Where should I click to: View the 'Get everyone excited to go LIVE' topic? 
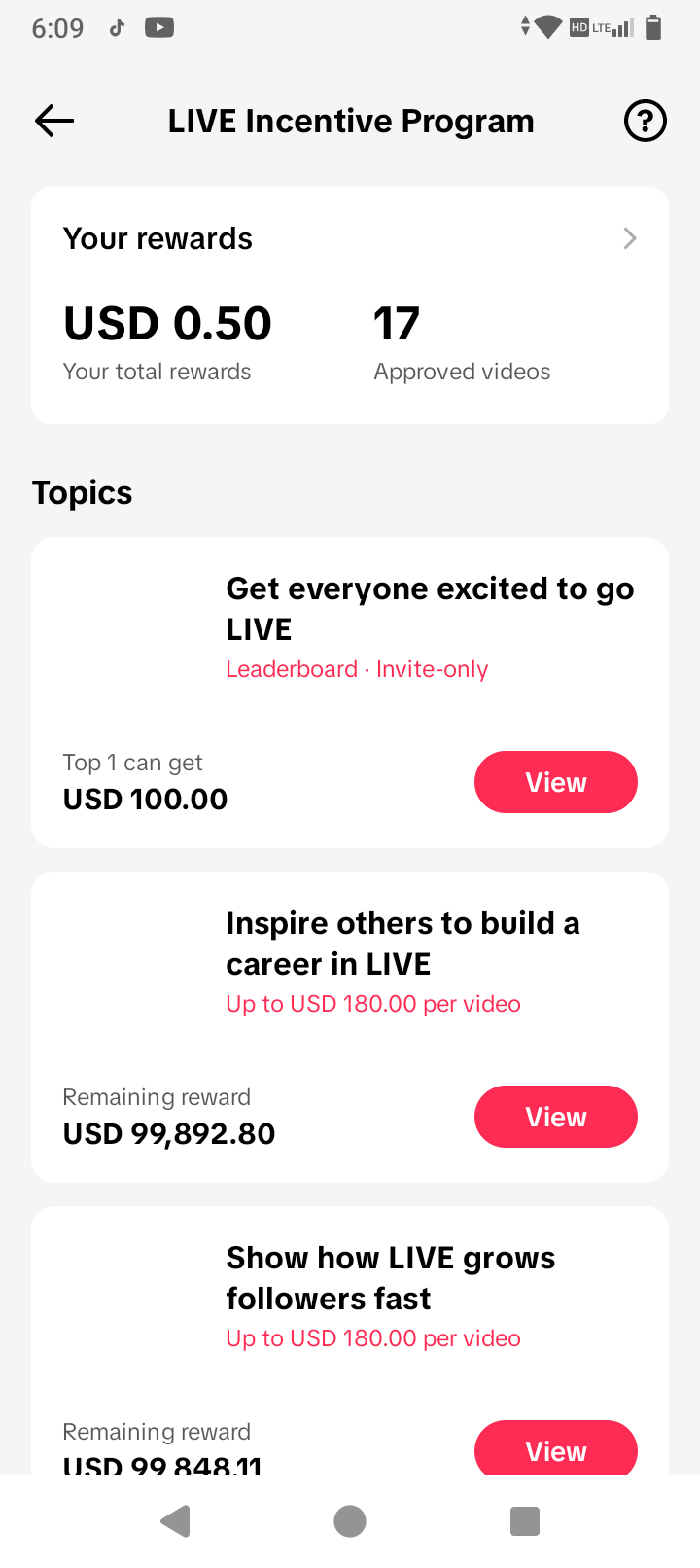click(x=556, y=782)
